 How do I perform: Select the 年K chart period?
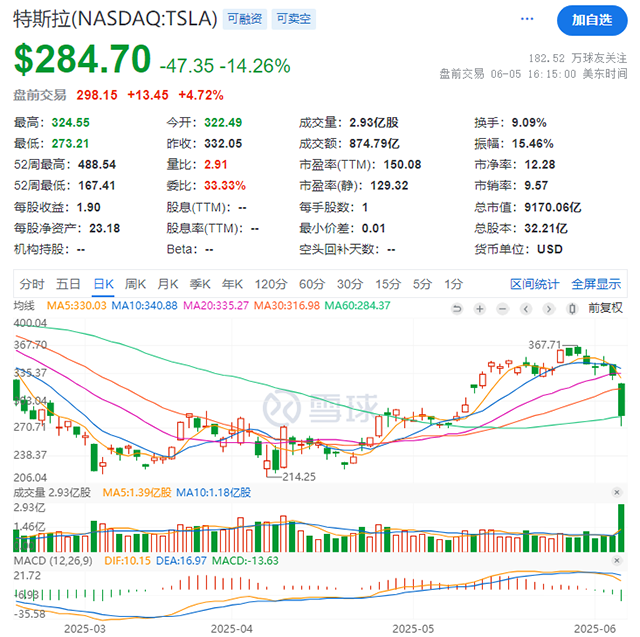point(233,283)
